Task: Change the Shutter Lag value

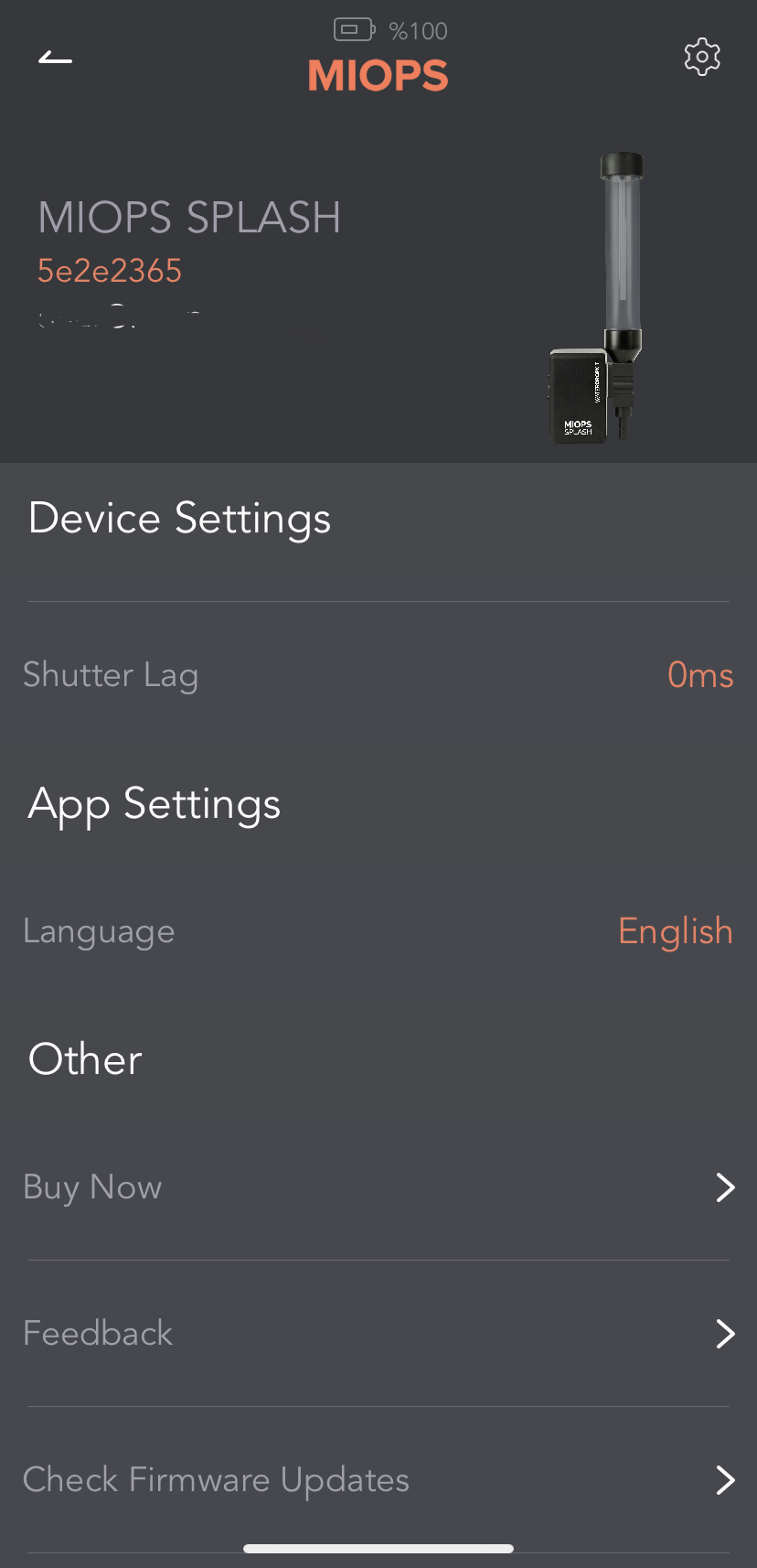Action: pos(378,675)
